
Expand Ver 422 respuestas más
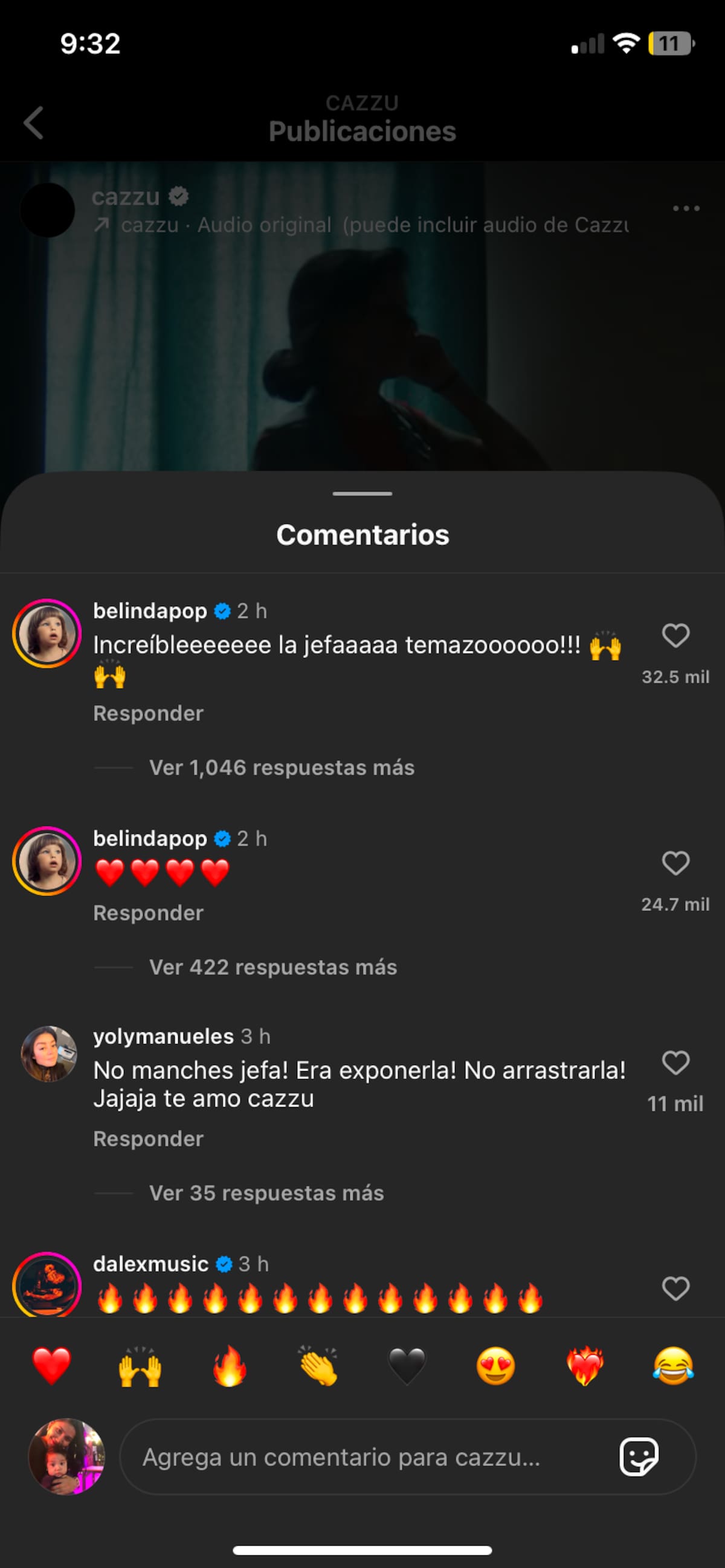(273, 967)
